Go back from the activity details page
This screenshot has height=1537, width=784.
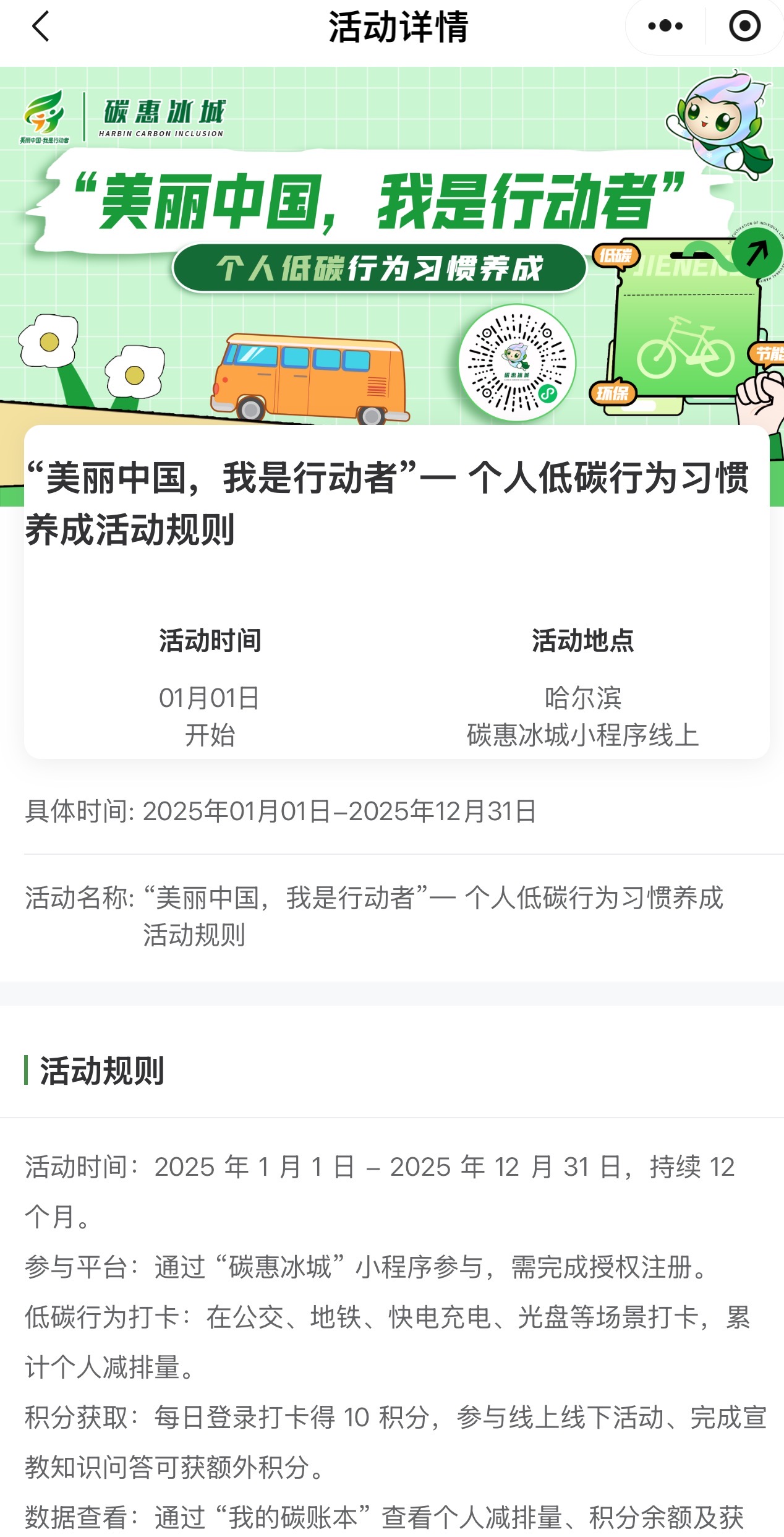40,27
